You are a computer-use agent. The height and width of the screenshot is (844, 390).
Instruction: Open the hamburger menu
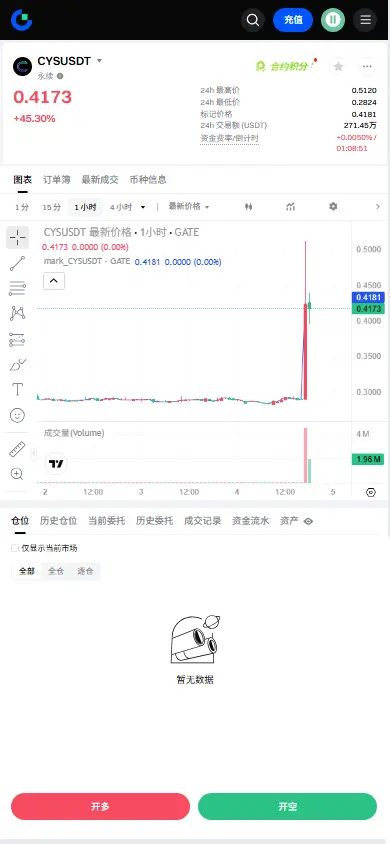365,20
